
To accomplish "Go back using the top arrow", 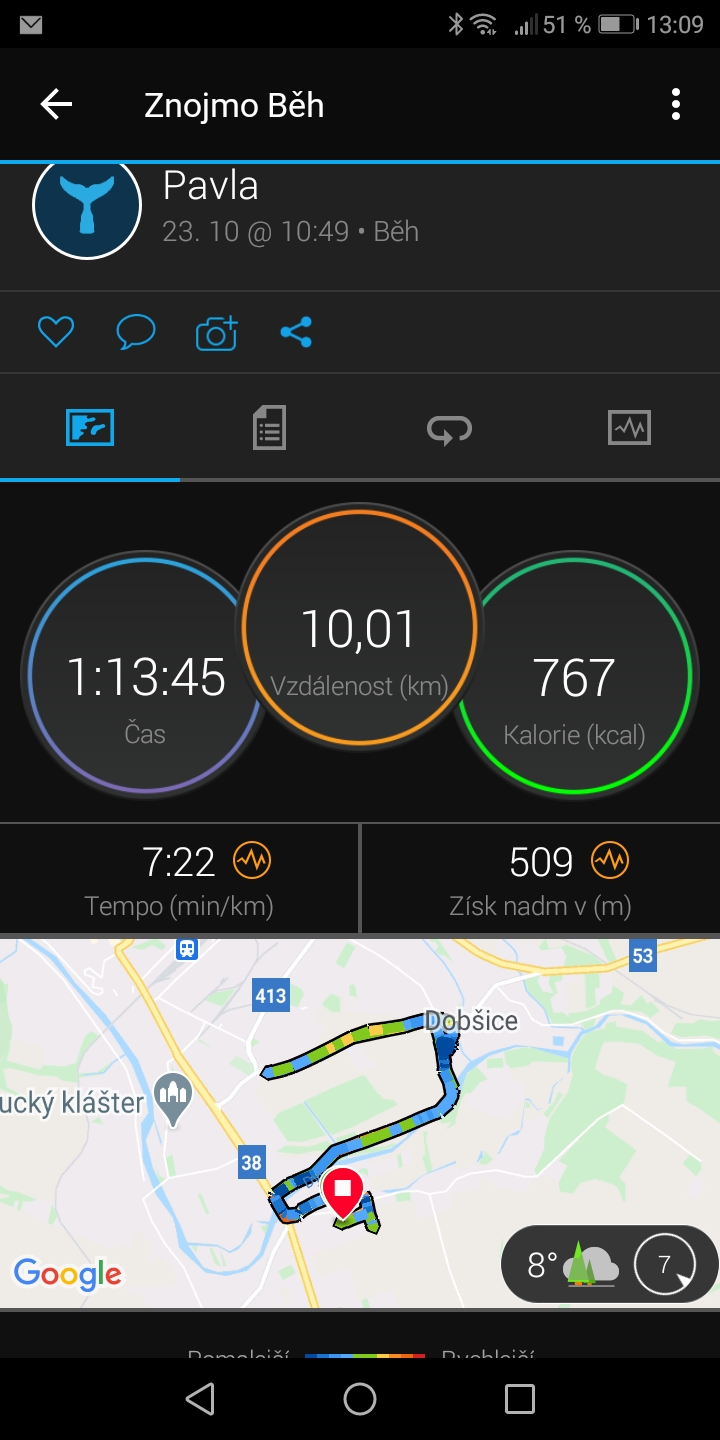I will (56, 104).
